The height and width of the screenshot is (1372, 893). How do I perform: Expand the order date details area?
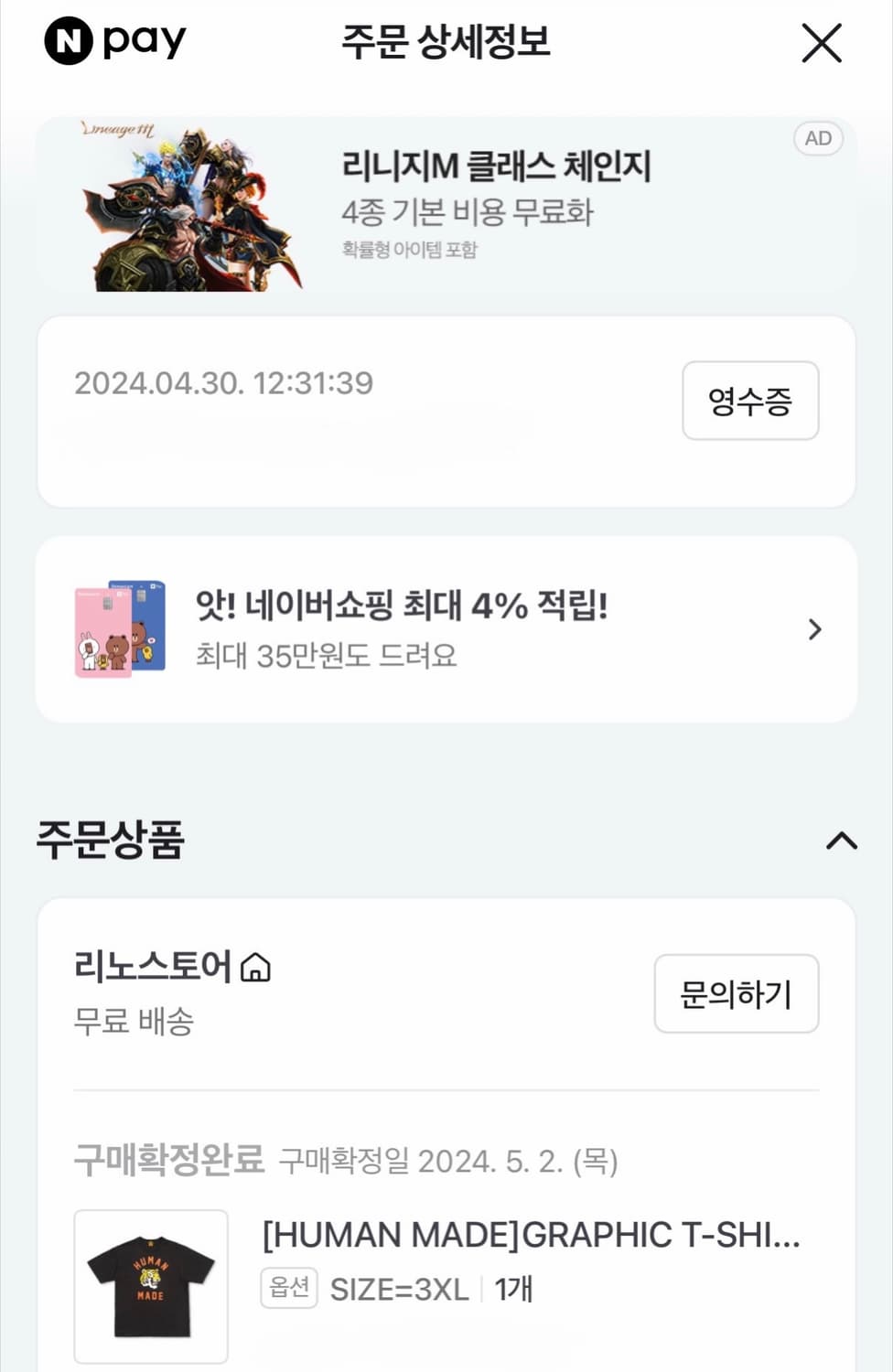(x=224, y=384)
